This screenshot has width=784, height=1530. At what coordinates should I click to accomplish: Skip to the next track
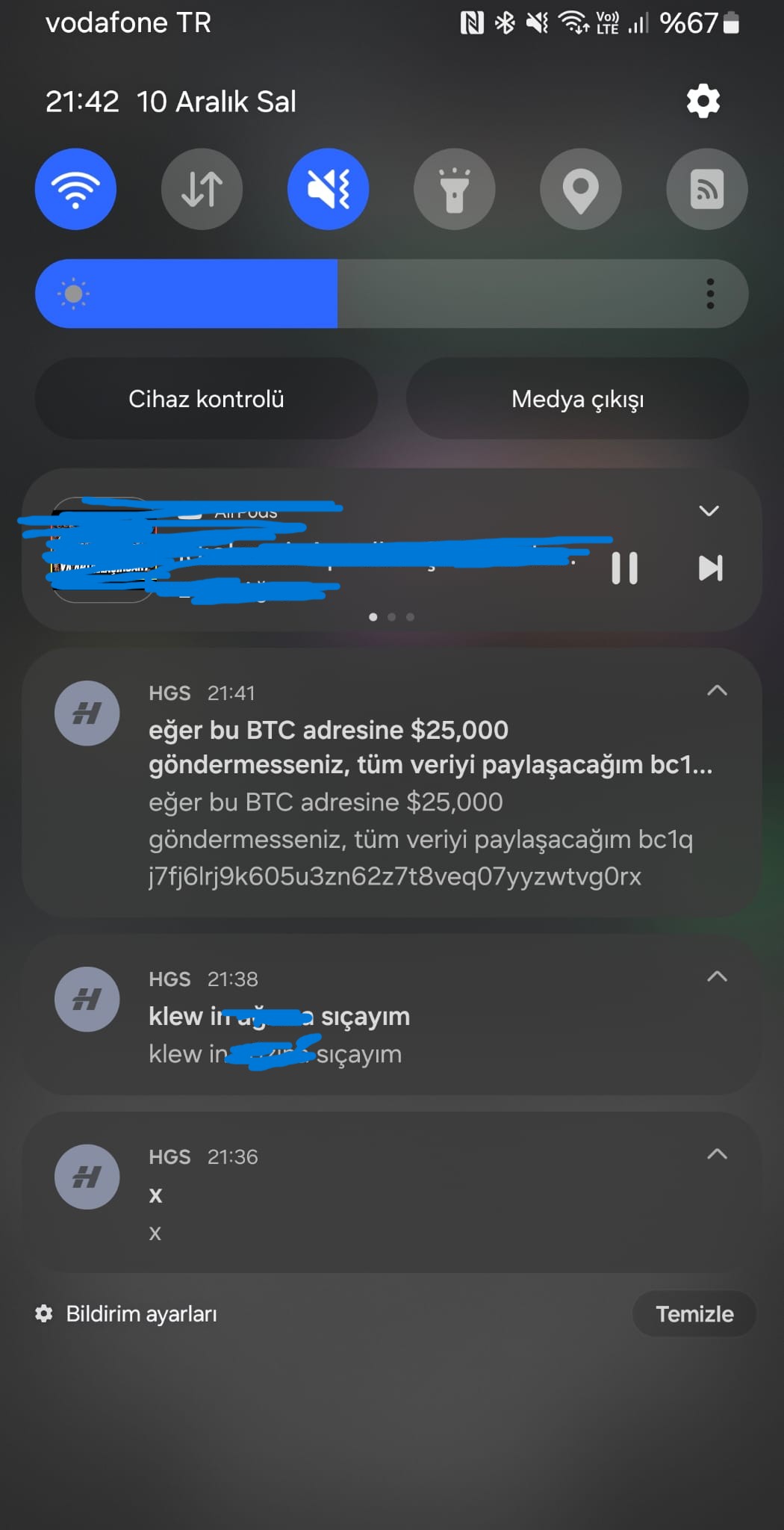(710, 568)
